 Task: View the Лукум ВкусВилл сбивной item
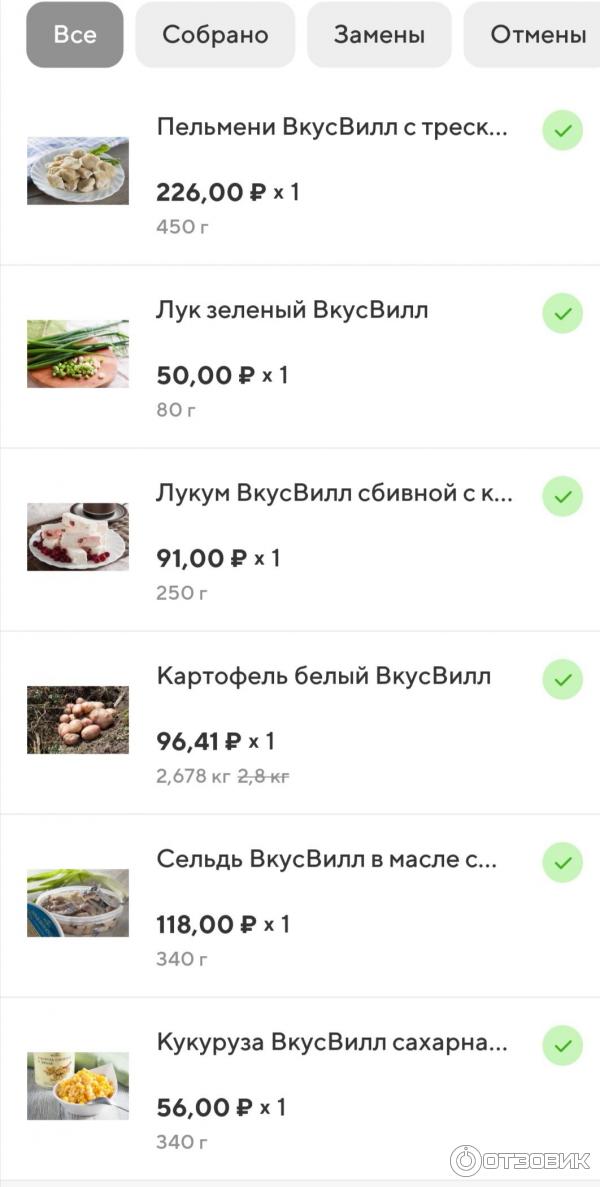[x=334, y=494]
